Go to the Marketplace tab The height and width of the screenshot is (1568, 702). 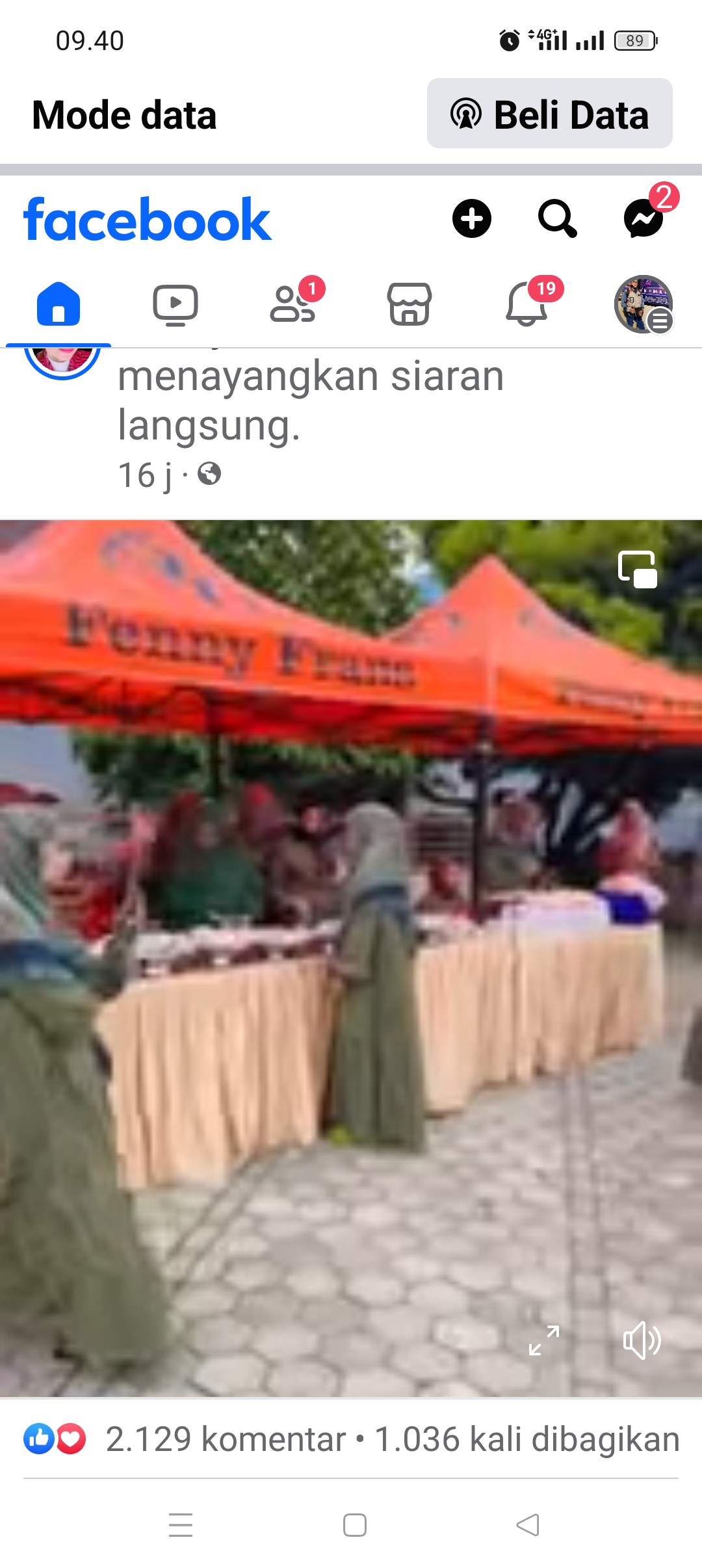tap(409, 304)
